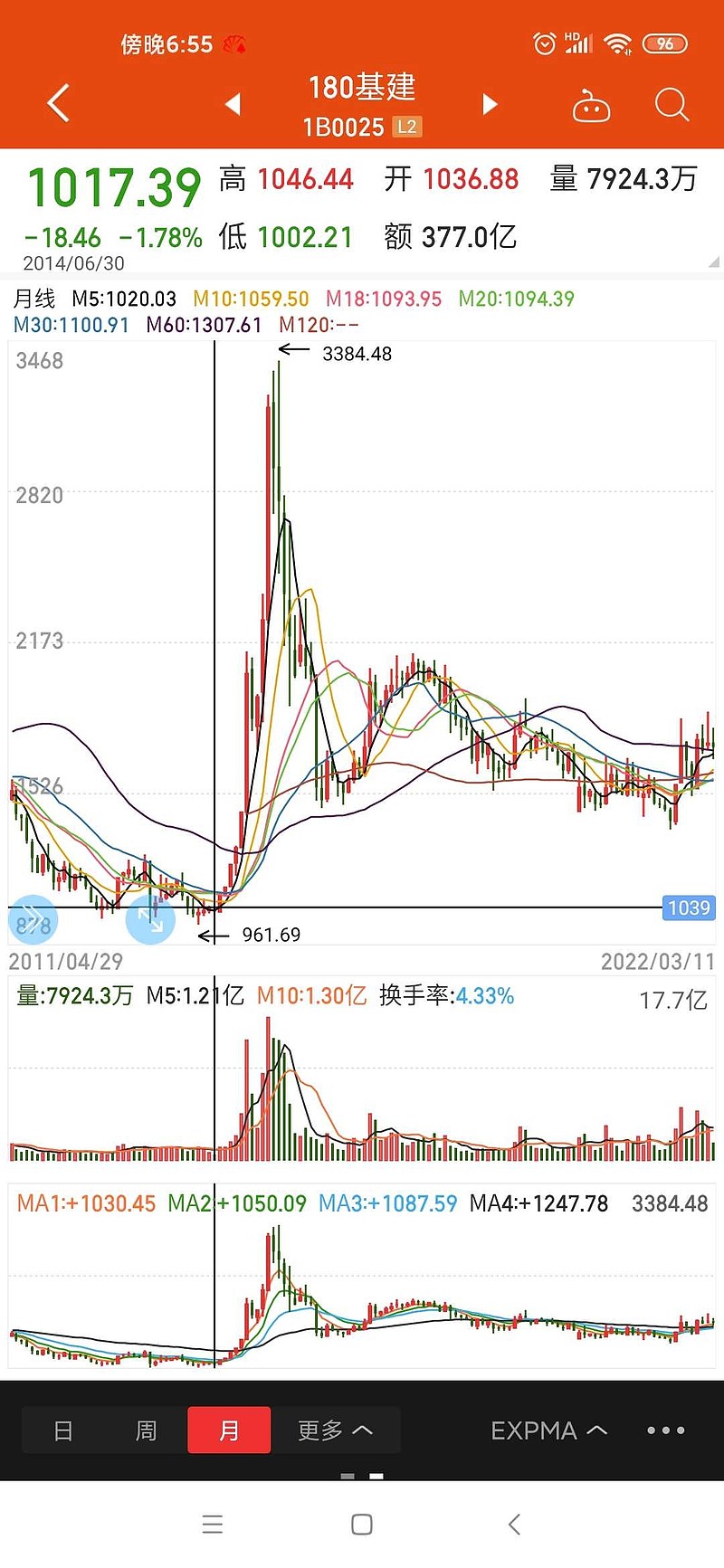Tap the expand chart blue arrows button

149,919
